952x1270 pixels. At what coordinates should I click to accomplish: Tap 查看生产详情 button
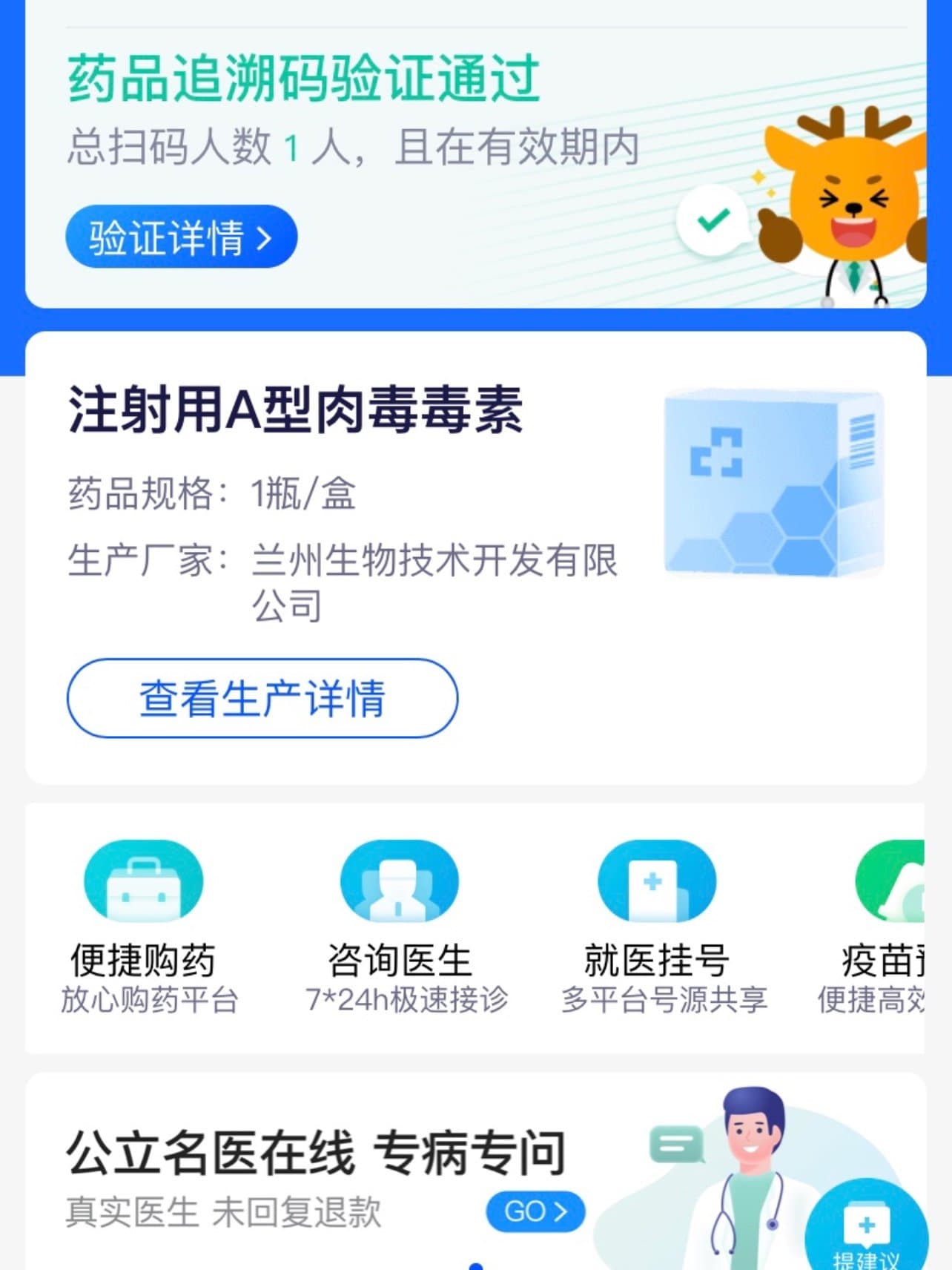click(x=262, y=698)
